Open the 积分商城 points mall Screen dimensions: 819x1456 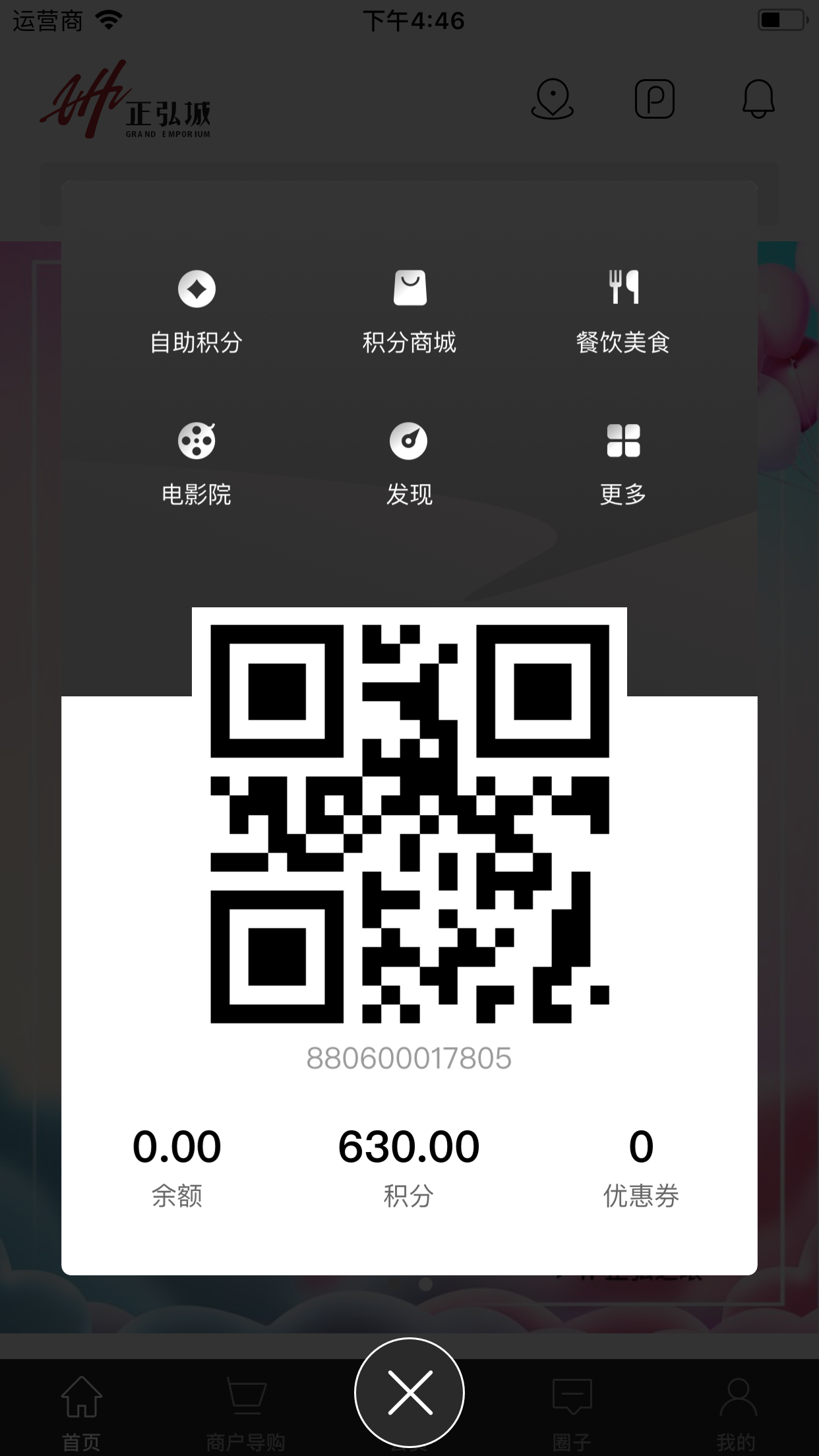(409, 313)
